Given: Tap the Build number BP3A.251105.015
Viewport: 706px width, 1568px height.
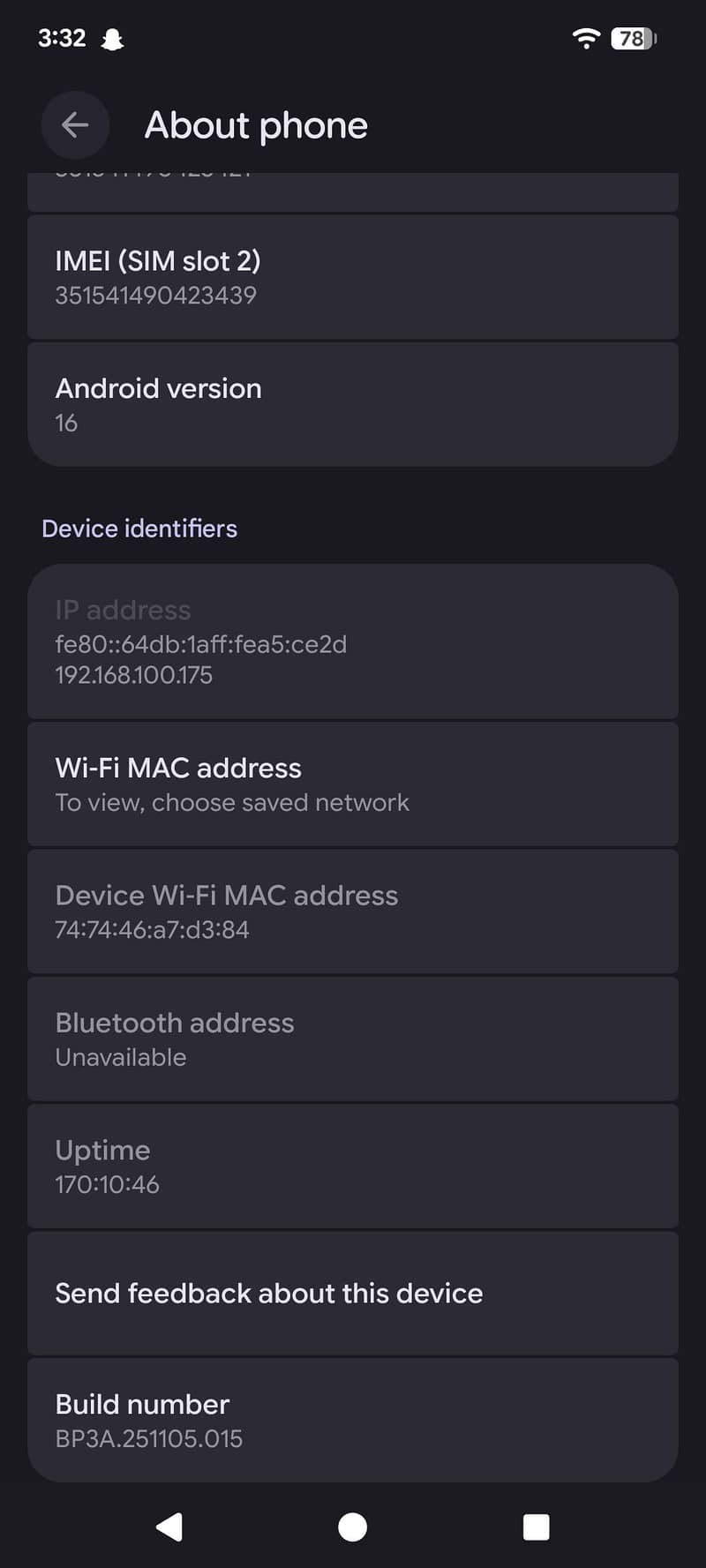Looking at the screenshot, I should (x=353, y=1419).
